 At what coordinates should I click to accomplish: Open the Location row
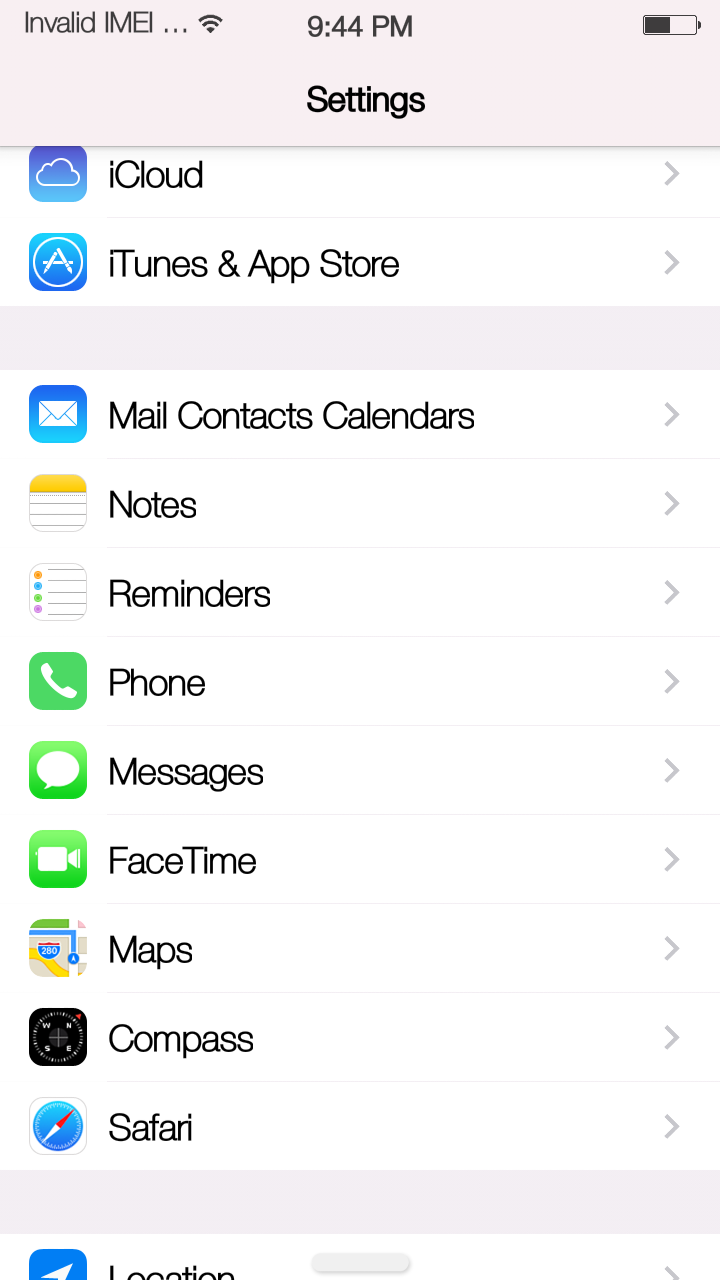(360, 1258)
